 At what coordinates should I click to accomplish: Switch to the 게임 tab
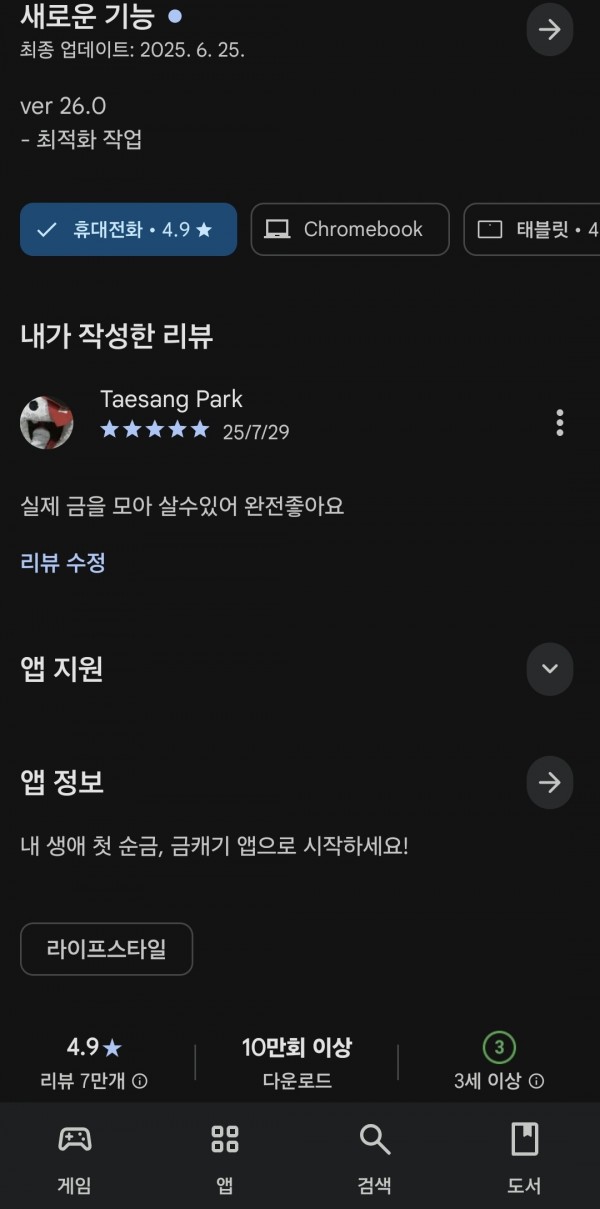click(x=75, y=1155)
